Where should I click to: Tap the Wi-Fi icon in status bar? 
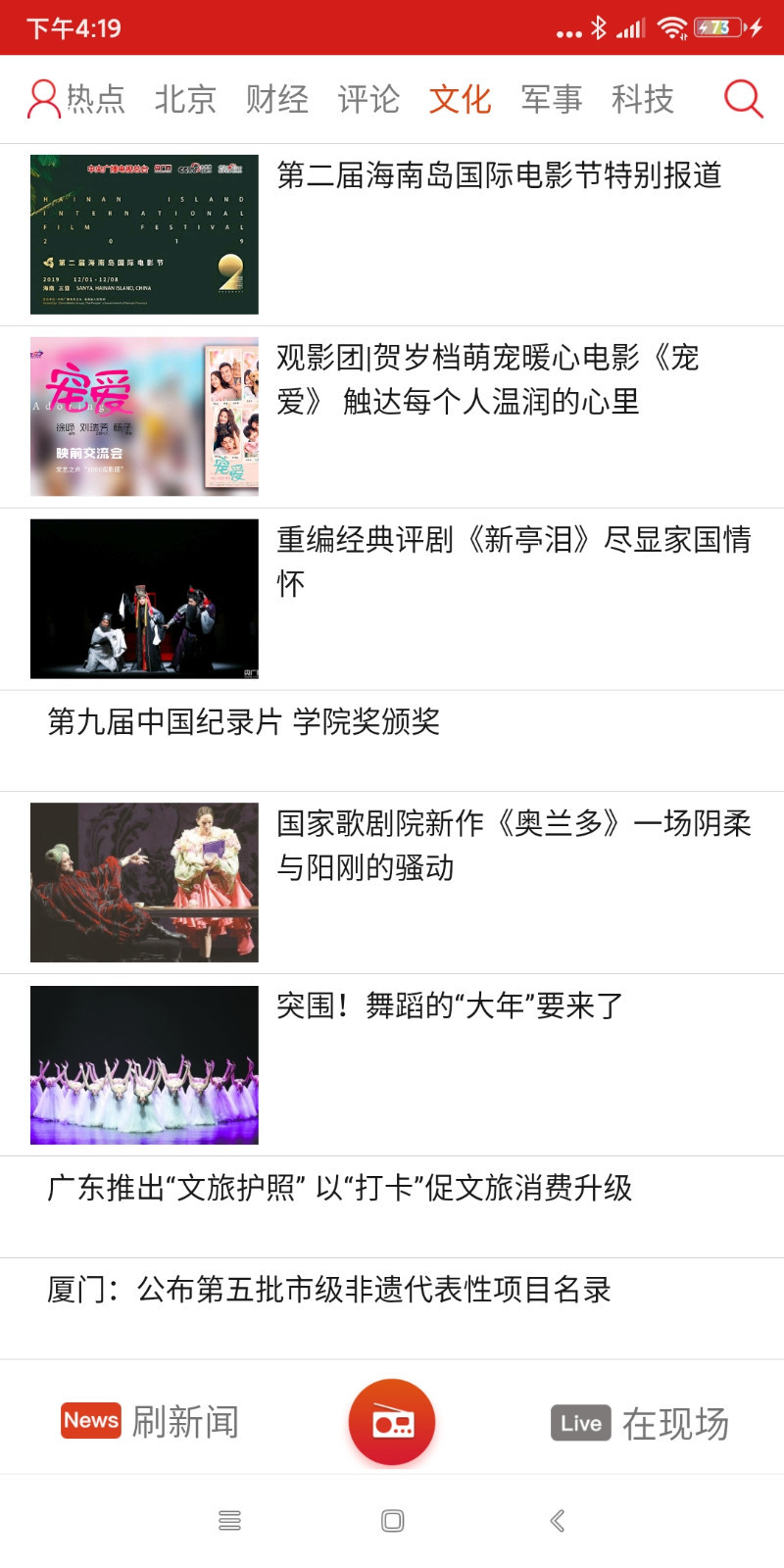(672, 27)
